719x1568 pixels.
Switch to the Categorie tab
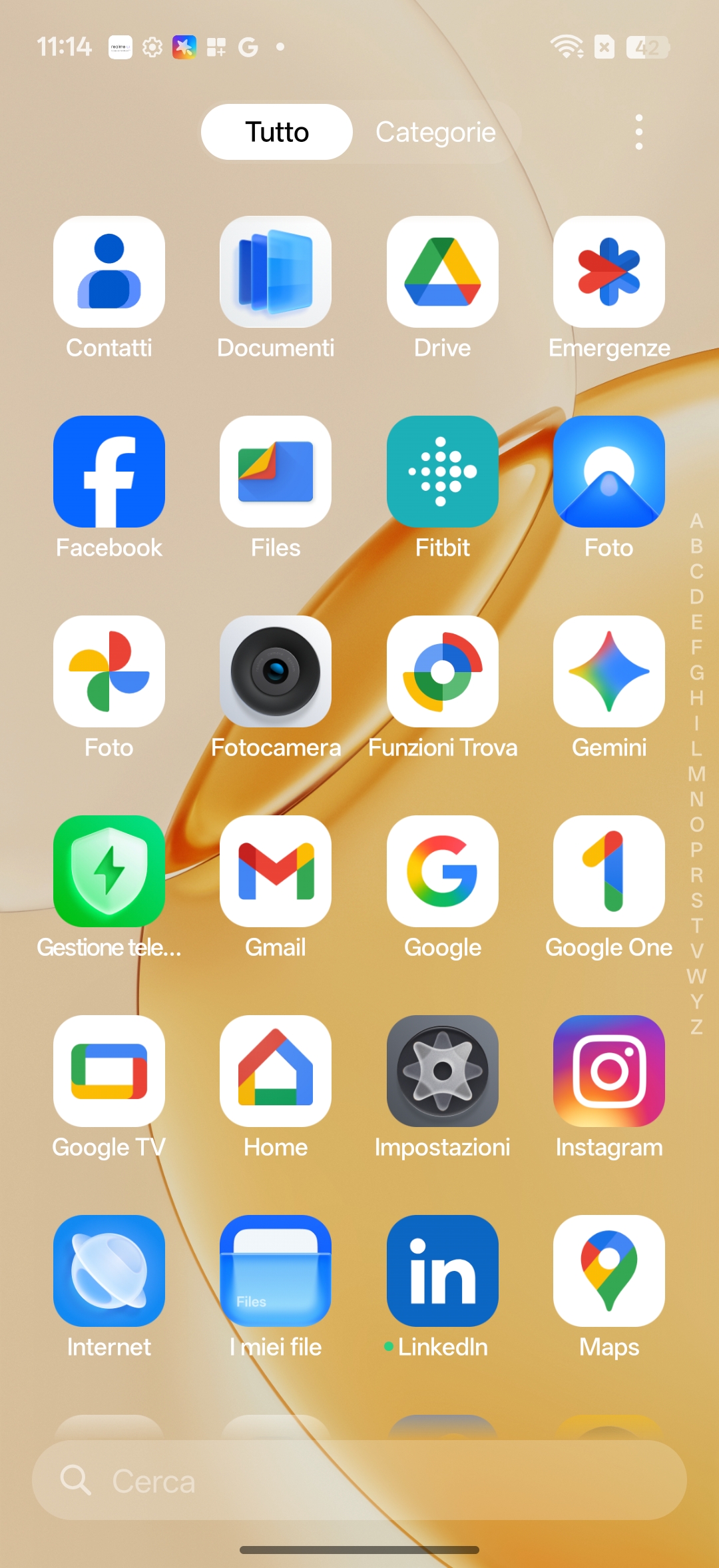(x=435, y=132)
